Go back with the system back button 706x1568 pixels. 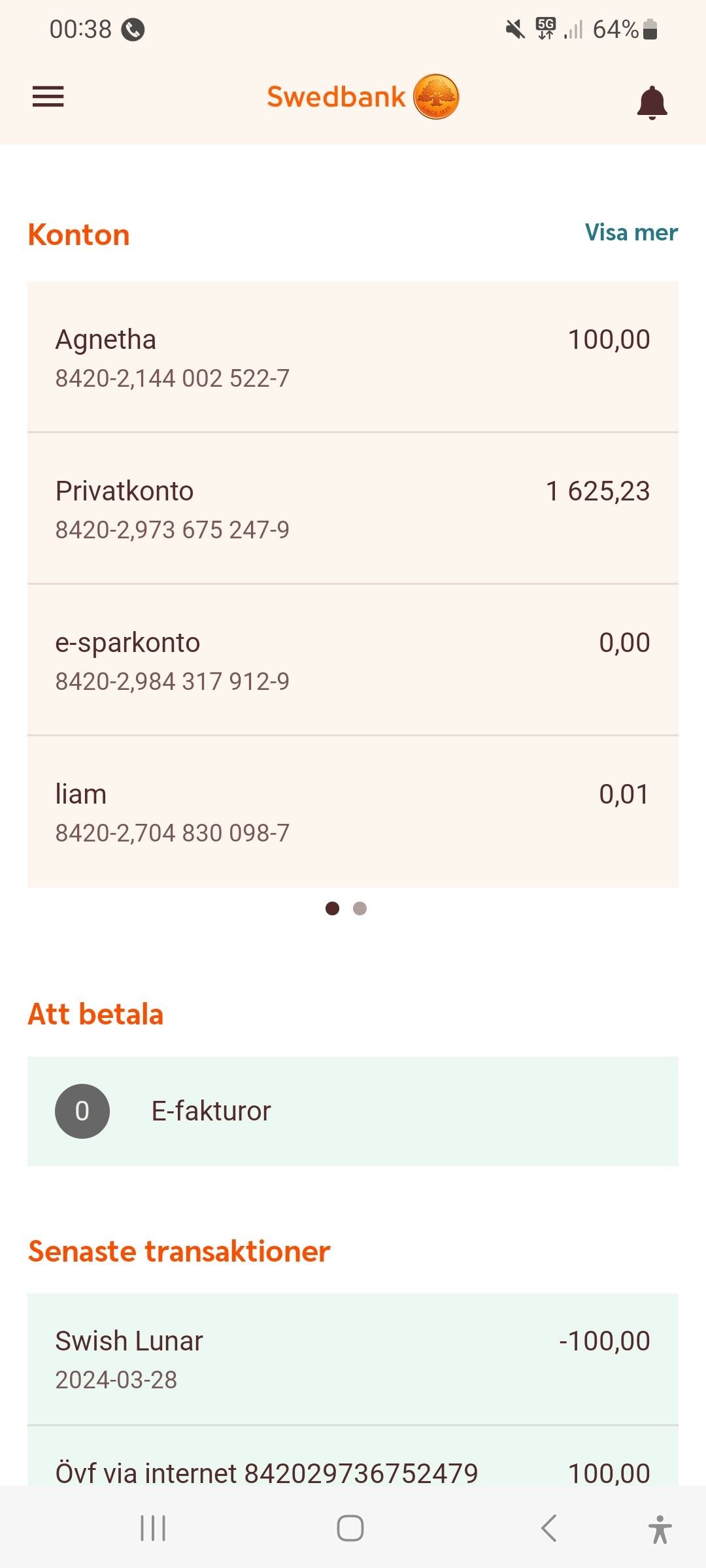[x=549, y=1528]
